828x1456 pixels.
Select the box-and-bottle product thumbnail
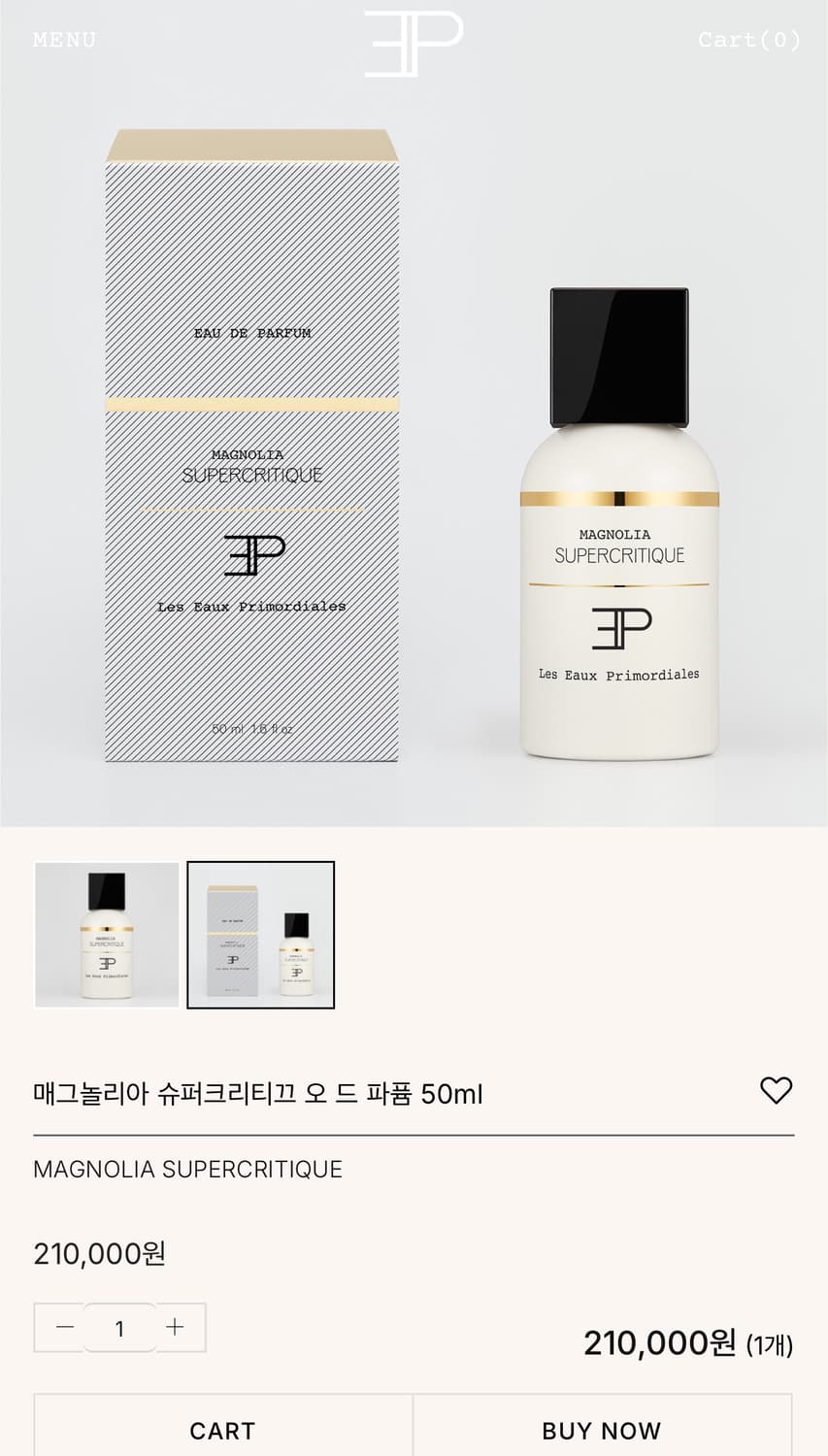260,934
